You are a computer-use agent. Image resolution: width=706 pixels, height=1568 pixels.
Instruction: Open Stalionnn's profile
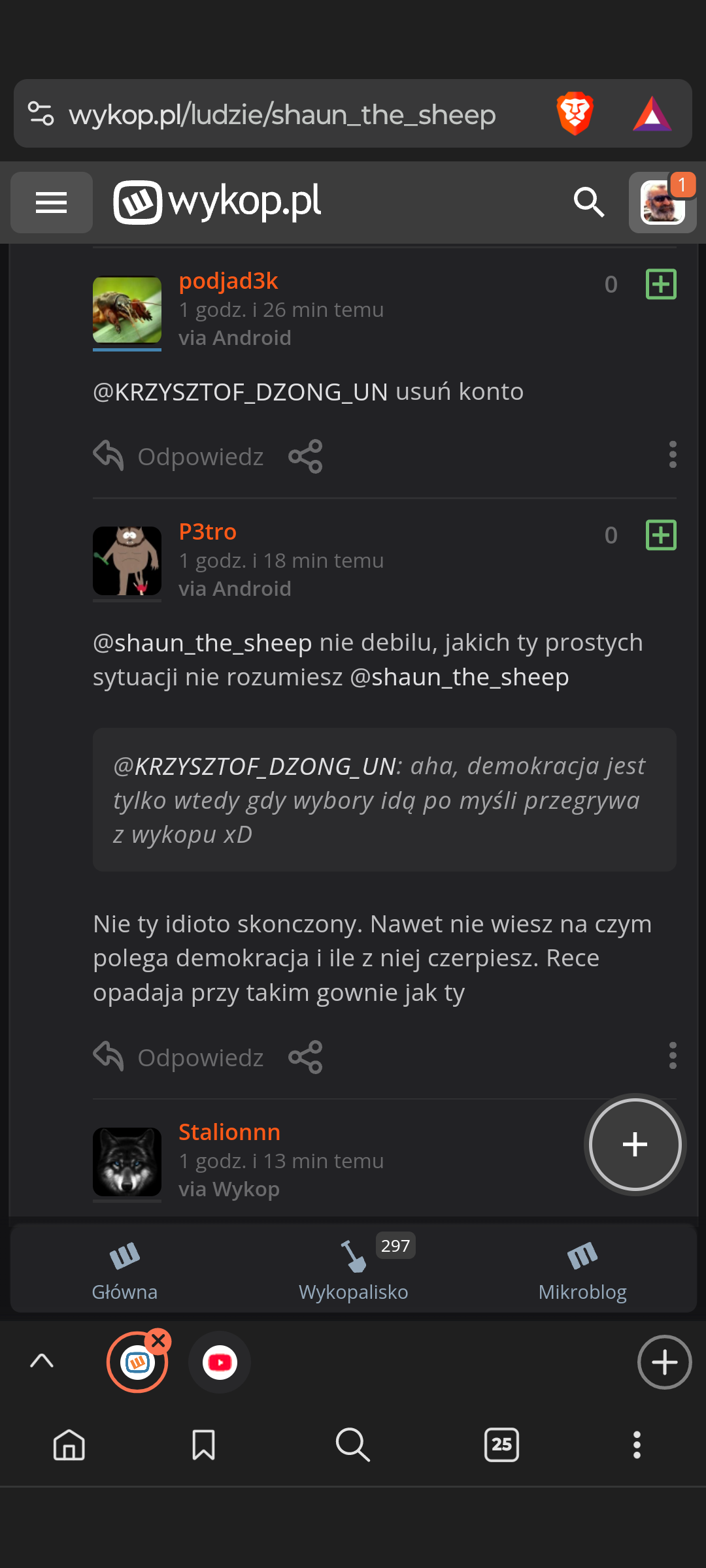(x=229, y=1132)
